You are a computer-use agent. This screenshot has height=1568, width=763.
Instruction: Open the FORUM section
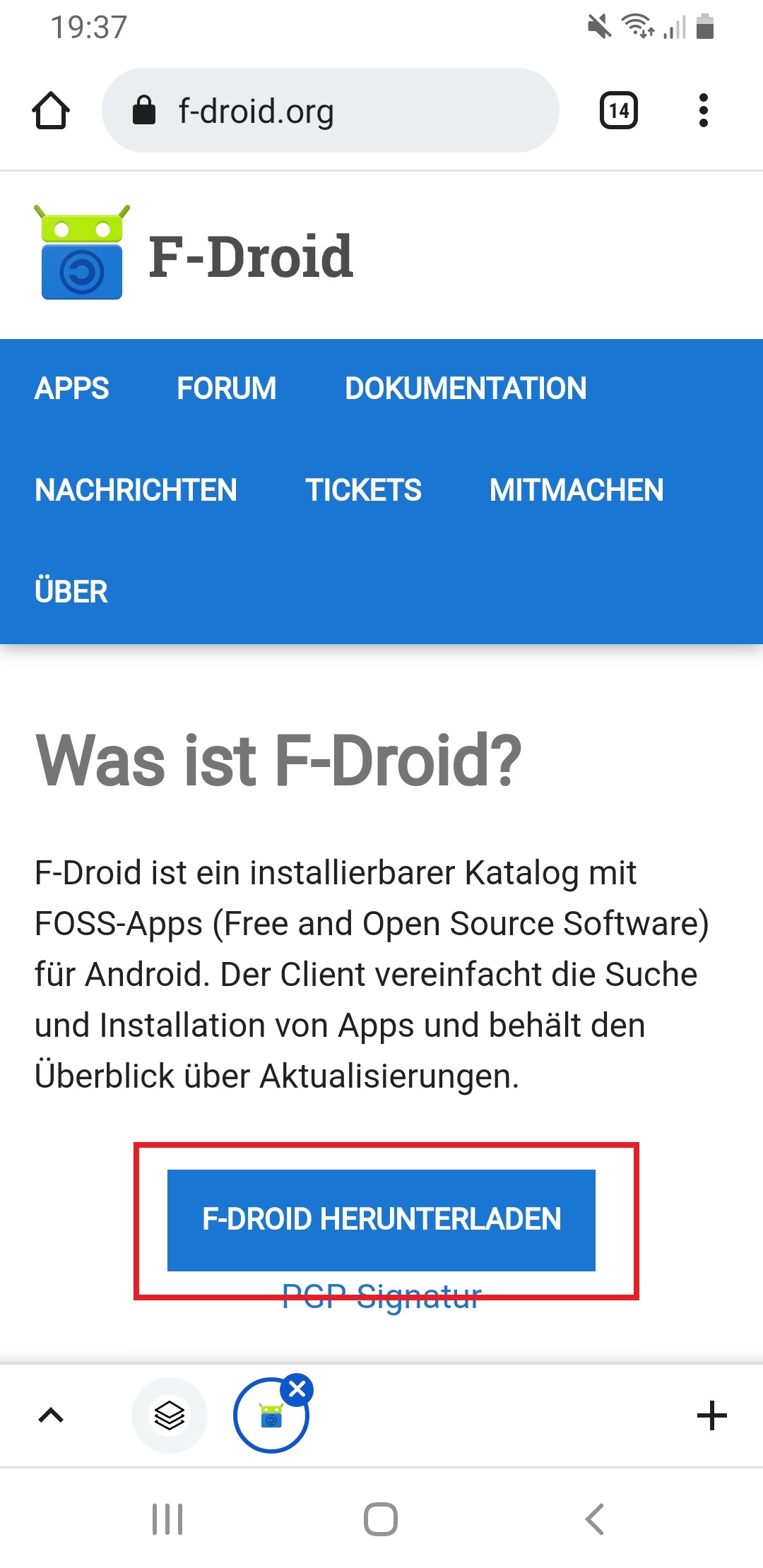226,388
